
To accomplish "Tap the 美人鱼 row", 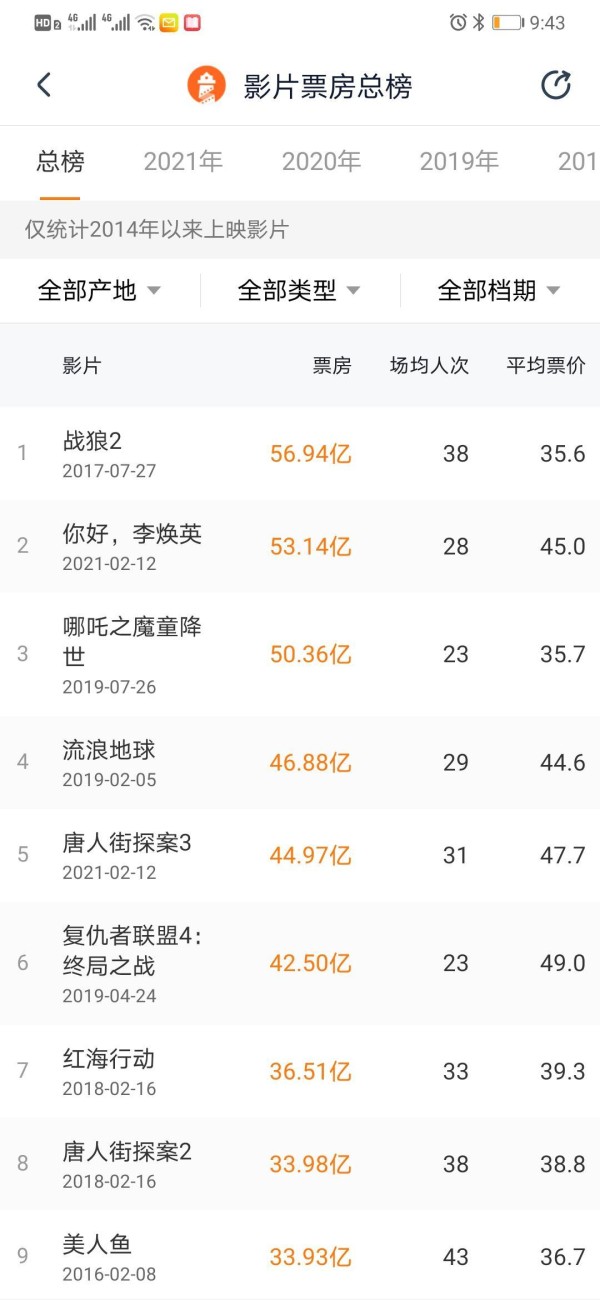I will tap(300, 1255).
